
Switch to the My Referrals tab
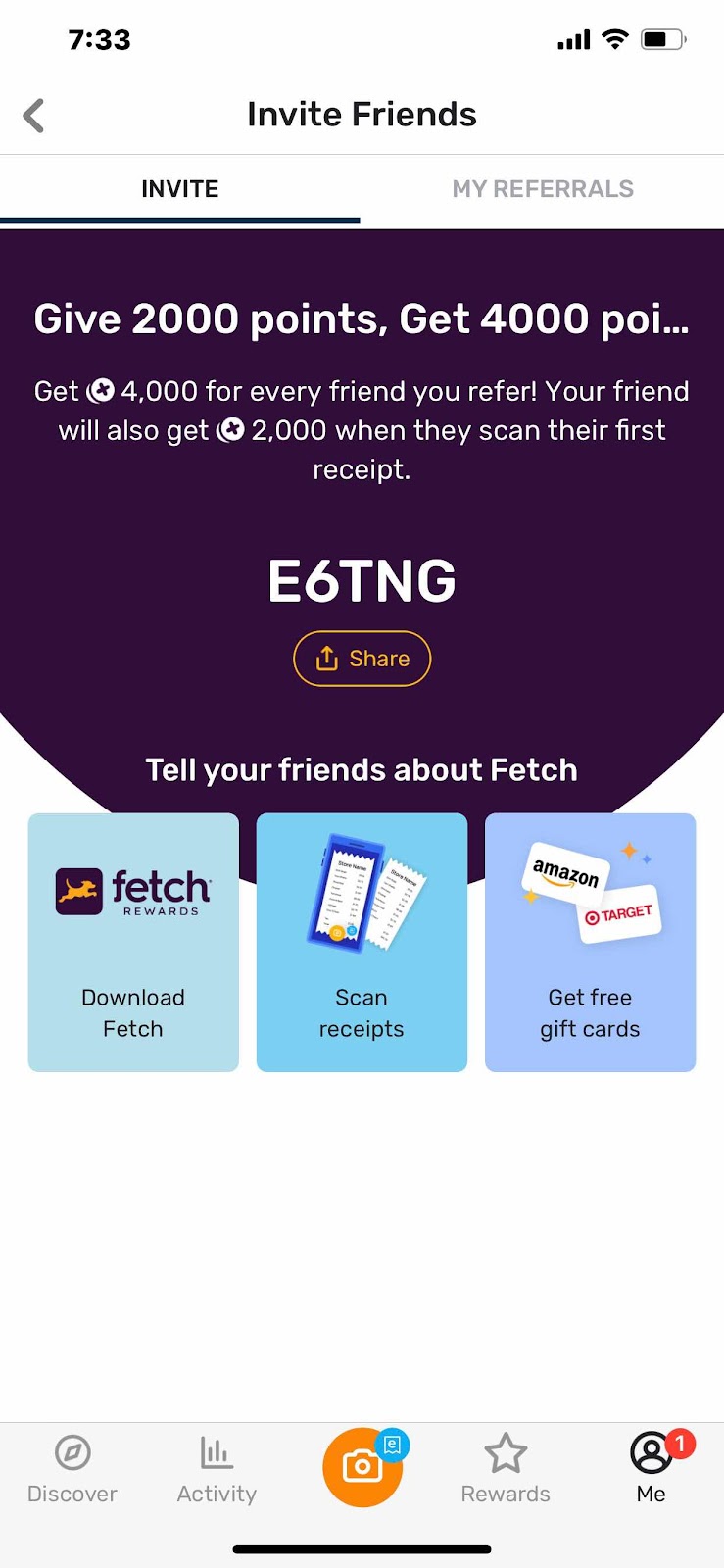click(x=543, y=189)
